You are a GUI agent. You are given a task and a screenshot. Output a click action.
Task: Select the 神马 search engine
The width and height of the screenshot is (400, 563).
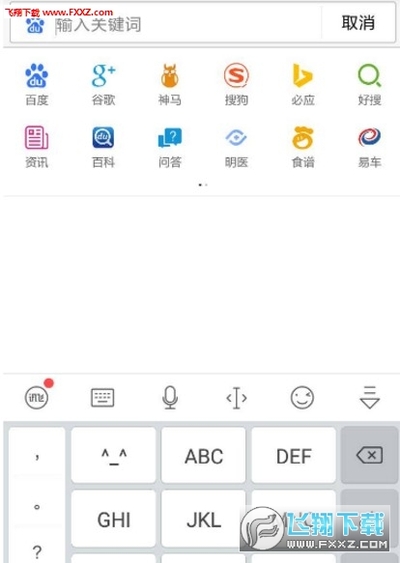[170, 85]
